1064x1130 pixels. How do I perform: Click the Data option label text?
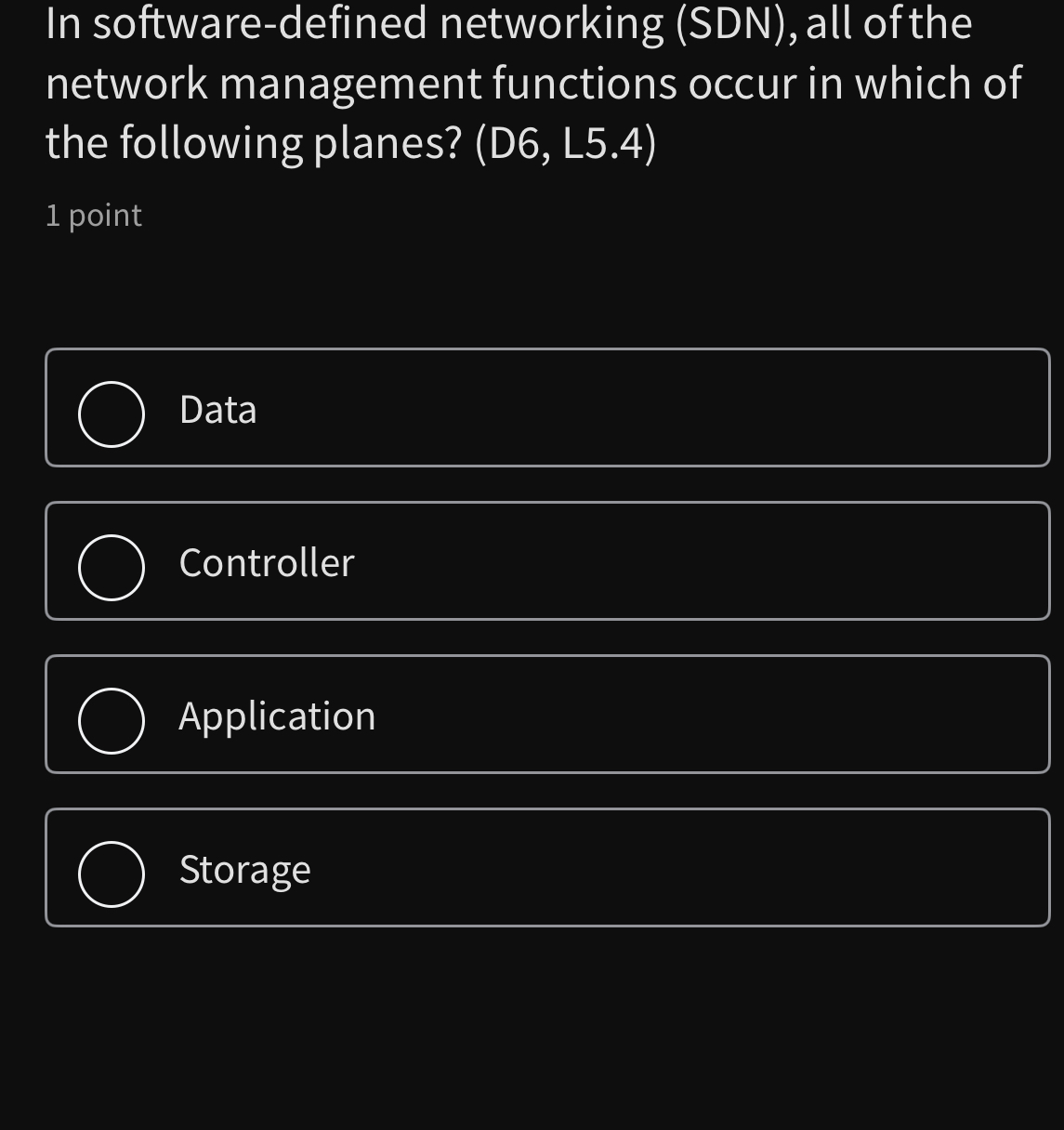[217, 409]
